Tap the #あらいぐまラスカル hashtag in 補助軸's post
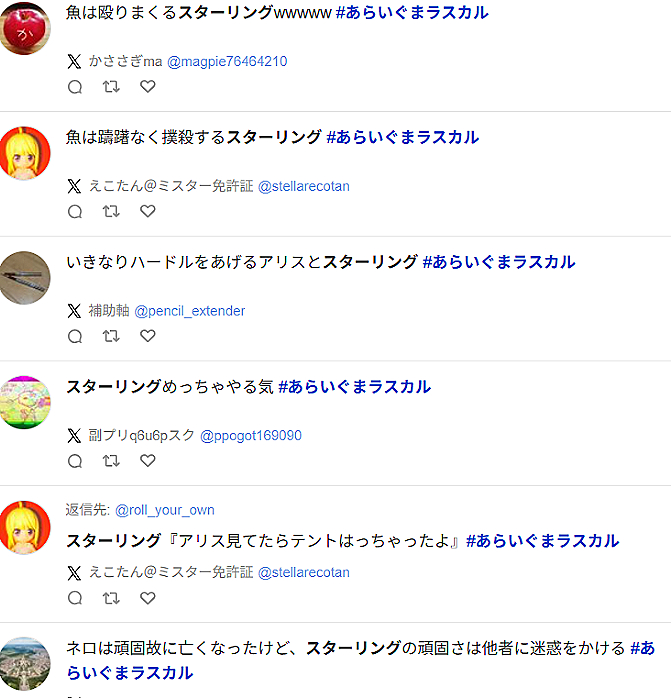The width and height of the screenshot is (671, 698). (x=499, y=262)
